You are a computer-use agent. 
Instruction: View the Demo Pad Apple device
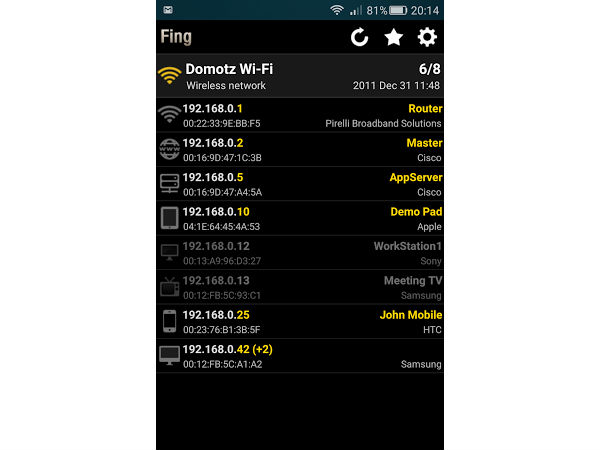pyautogui.click(x=300, y=218)
